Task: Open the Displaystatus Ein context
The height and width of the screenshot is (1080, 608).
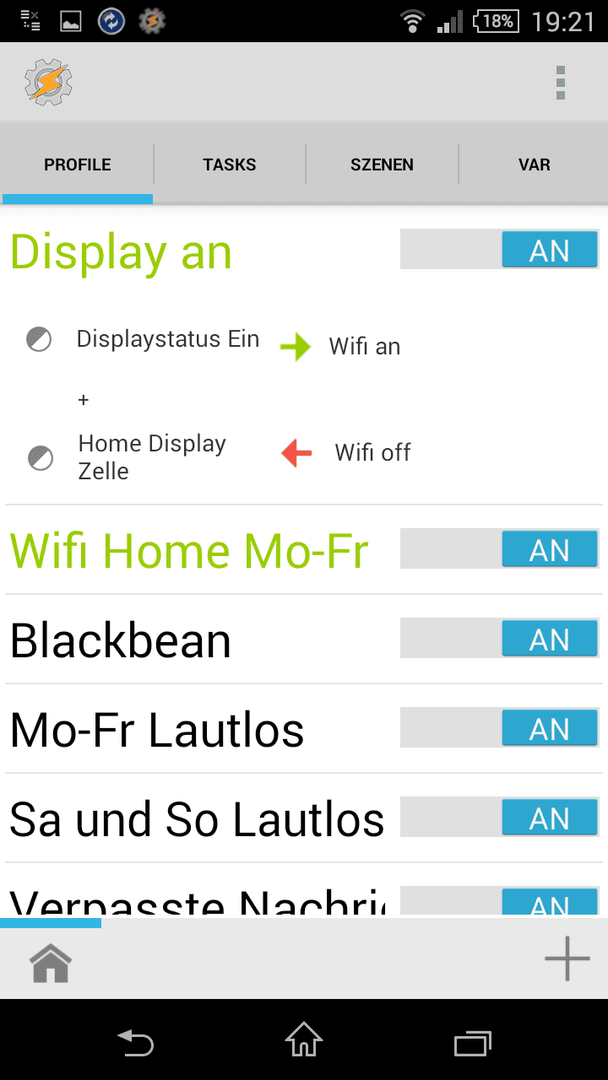Action: [167, 339]
